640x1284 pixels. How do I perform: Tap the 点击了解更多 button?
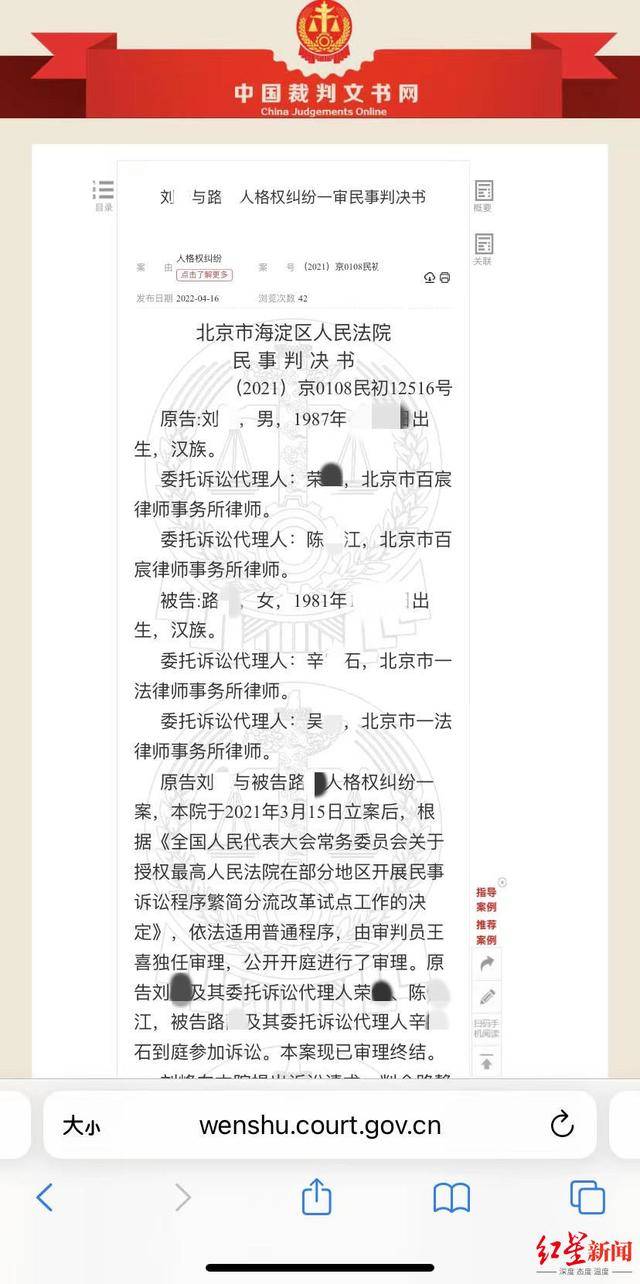[204, 275]
